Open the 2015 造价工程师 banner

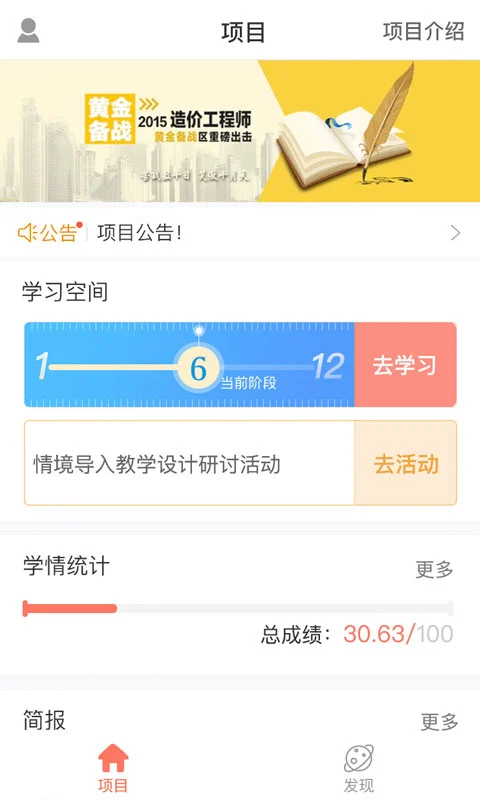(x=240, y=131)
